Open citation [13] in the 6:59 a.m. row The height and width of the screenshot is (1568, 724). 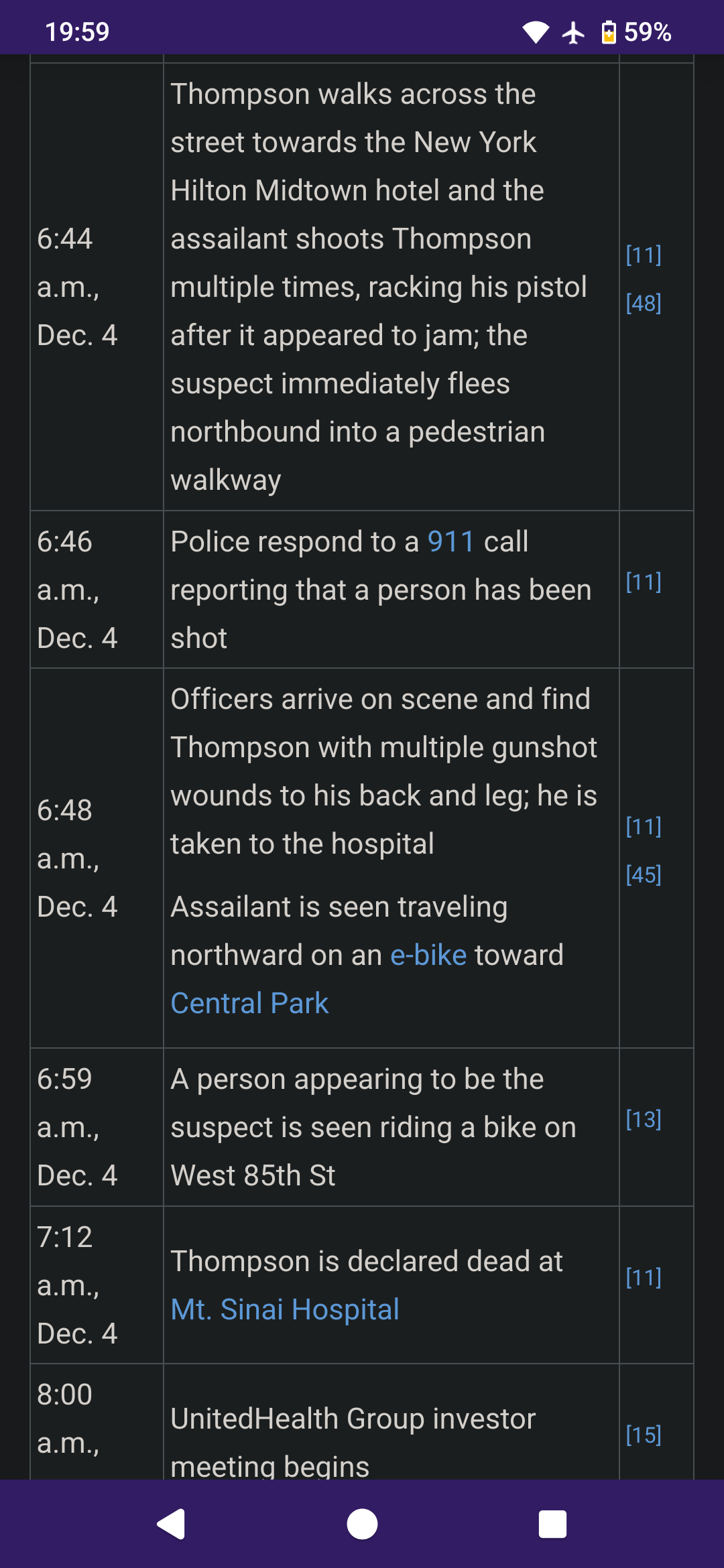644,1119
